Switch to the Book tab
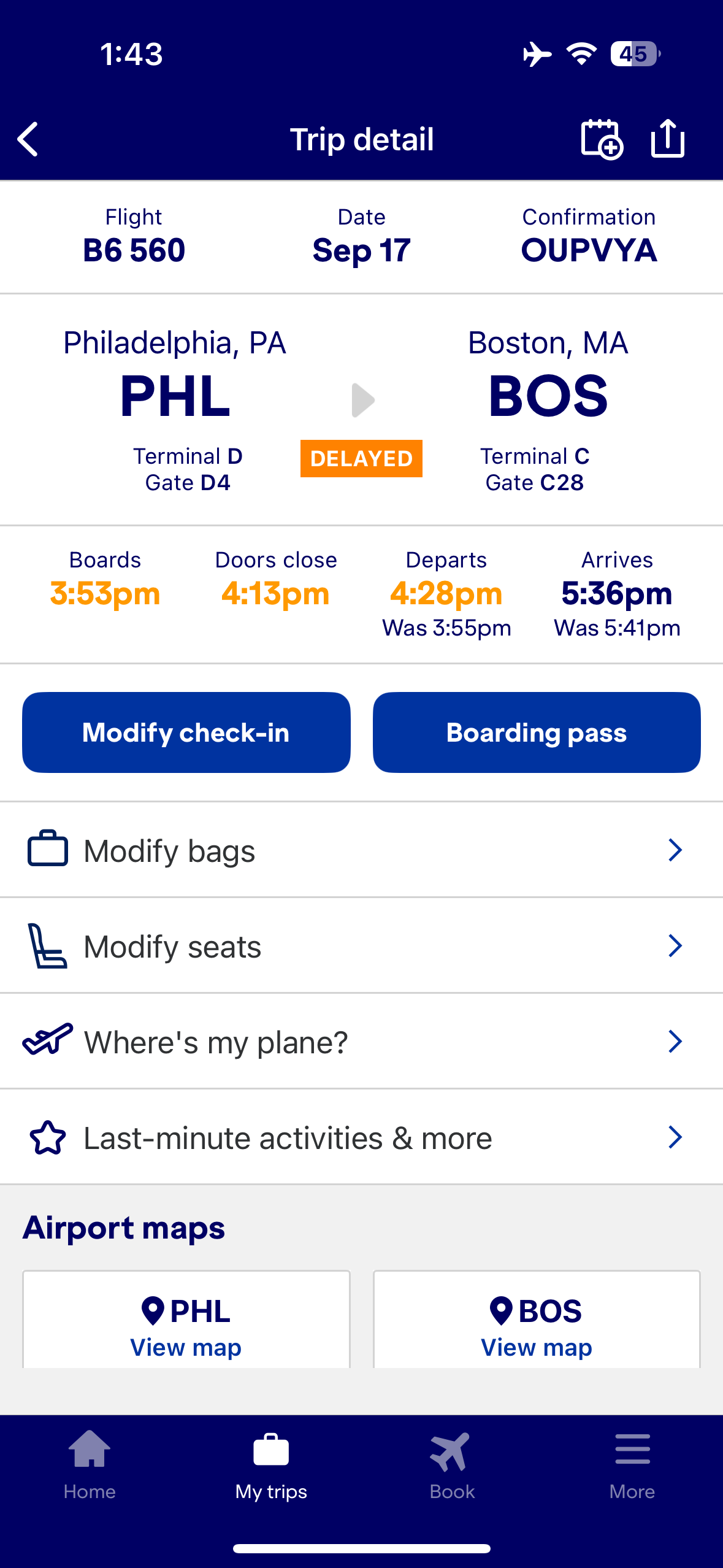This screenshot has height=1568, width=723. pos(452,1466)
